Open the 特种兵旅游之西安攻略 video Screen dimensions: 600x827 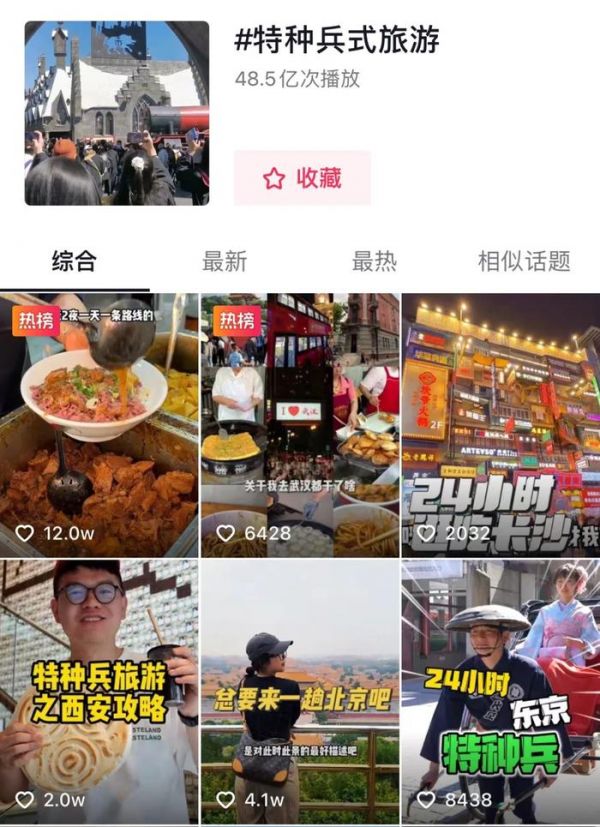pyautogui.click(x=99, y=690)
